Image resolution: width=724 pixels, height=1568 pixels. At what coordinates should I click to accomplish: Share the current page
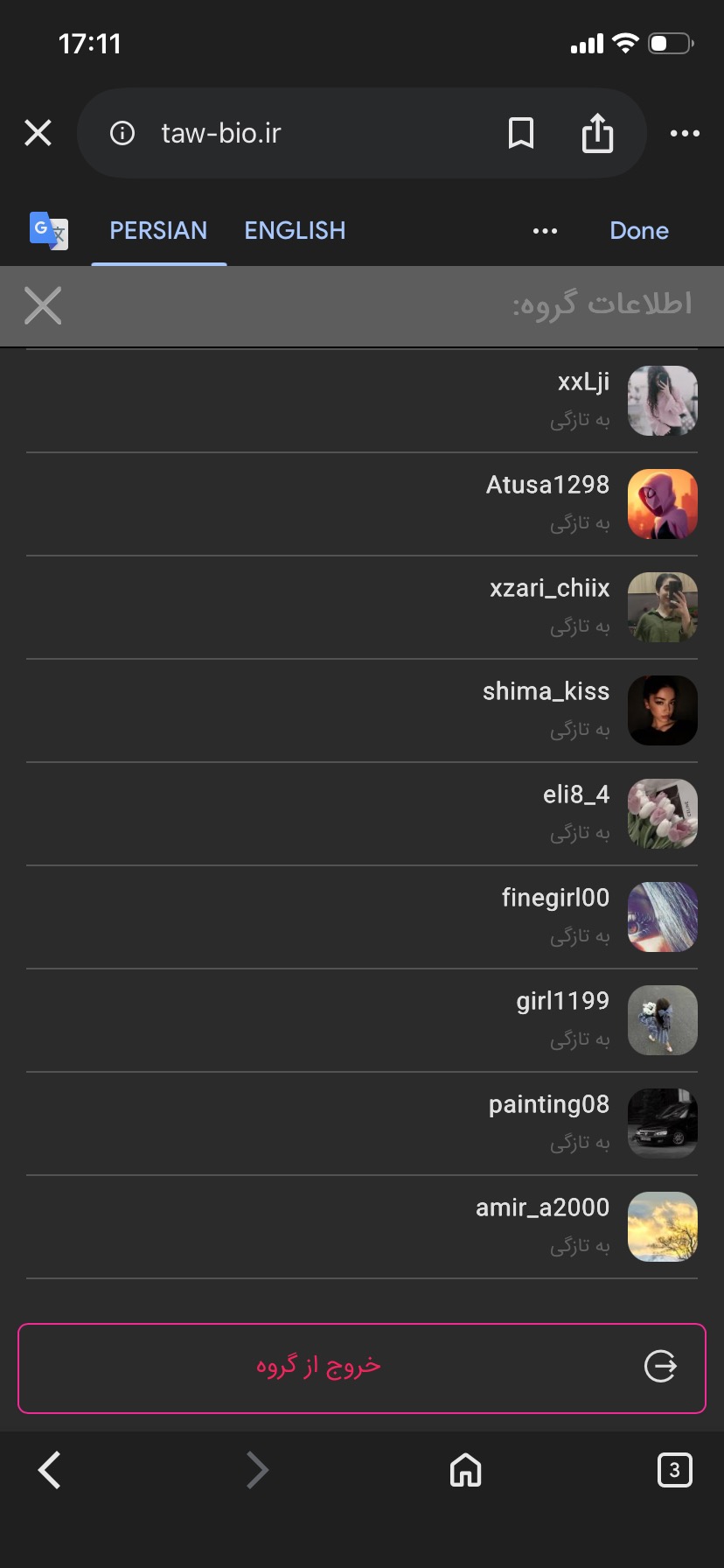[x=597, y=133]
